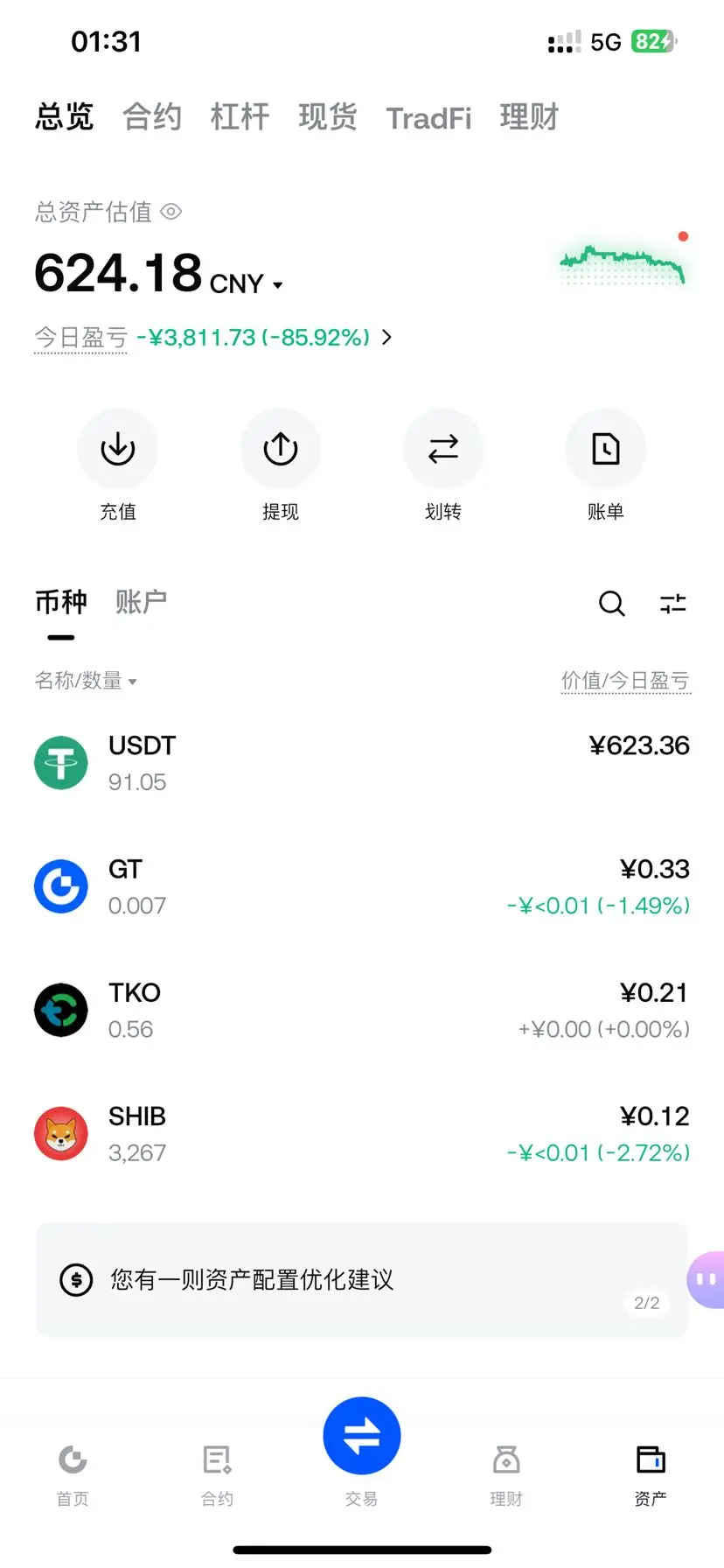The height and width of the screenshot is (1568, 724).
Task: Open the TradFi tab
Action: (x=428, y=118)
